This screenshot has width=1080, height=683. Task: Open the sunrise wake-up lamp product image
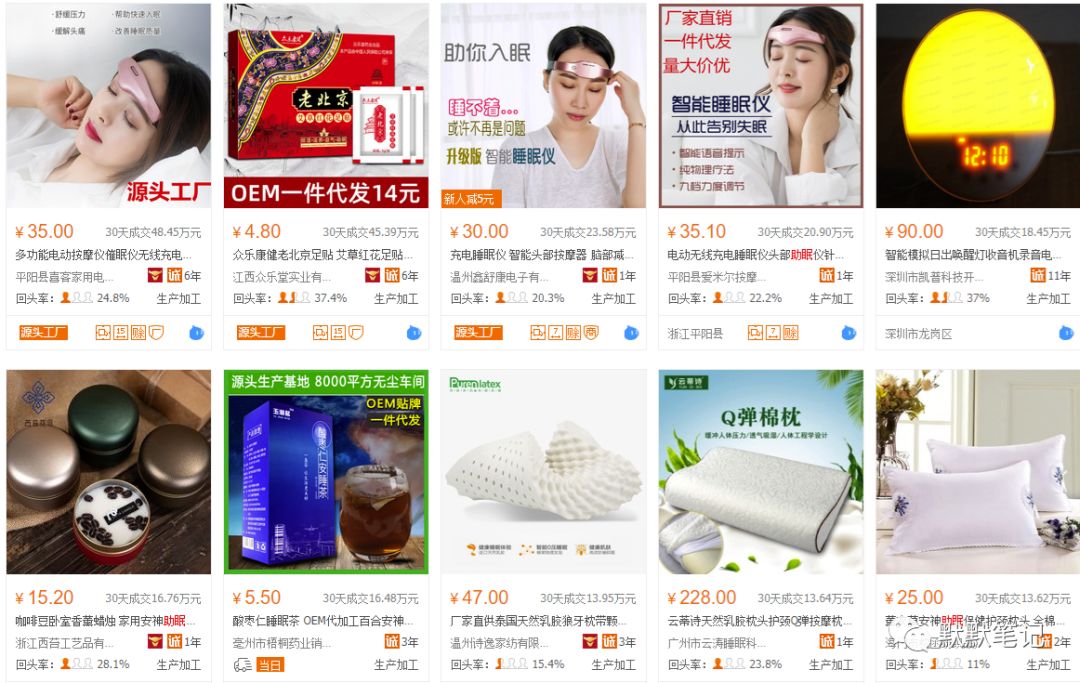977,105
